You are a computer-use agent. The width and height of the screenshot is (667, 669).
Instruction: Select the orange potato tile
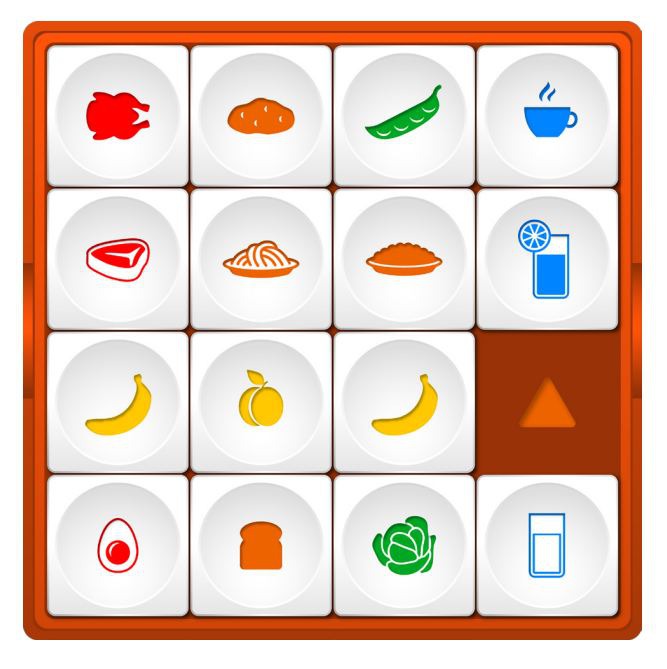coord(261,115)
